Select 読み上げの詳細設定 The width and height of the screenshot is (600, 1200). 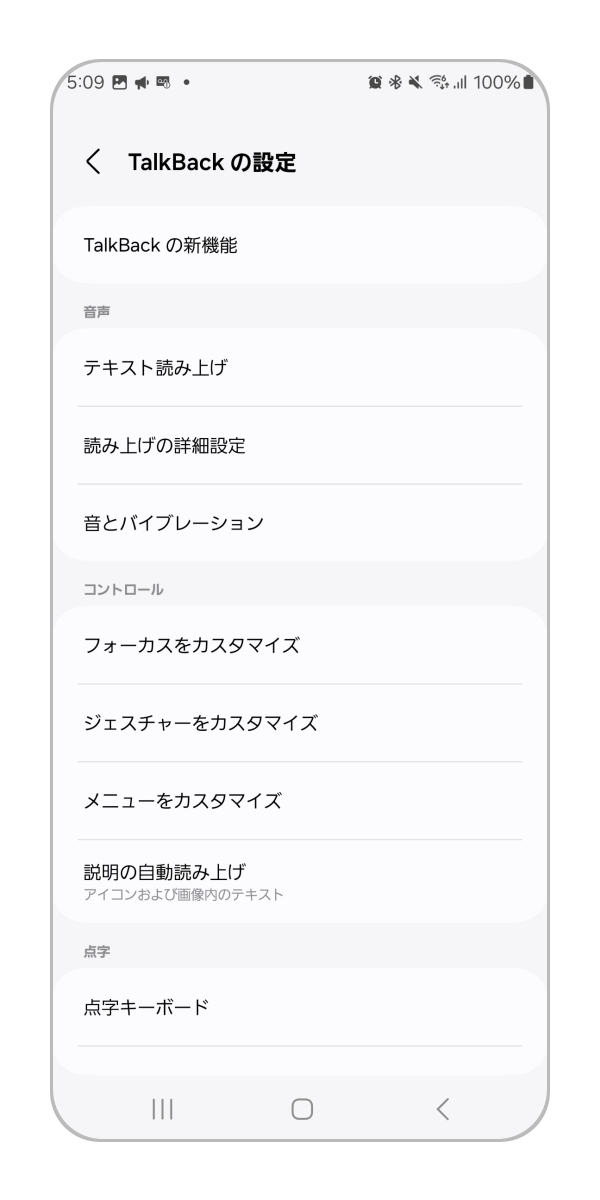300,446
